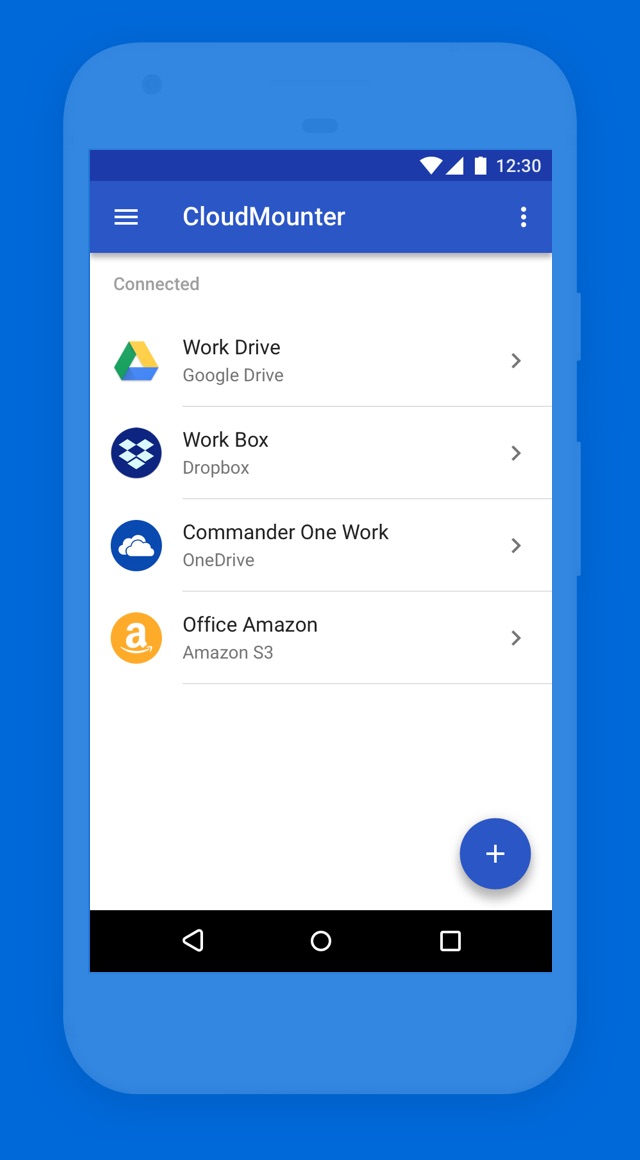Screen dimensions: 640x1160
Task: Open the overflow menu in the app bar
Action: [523, 217]
